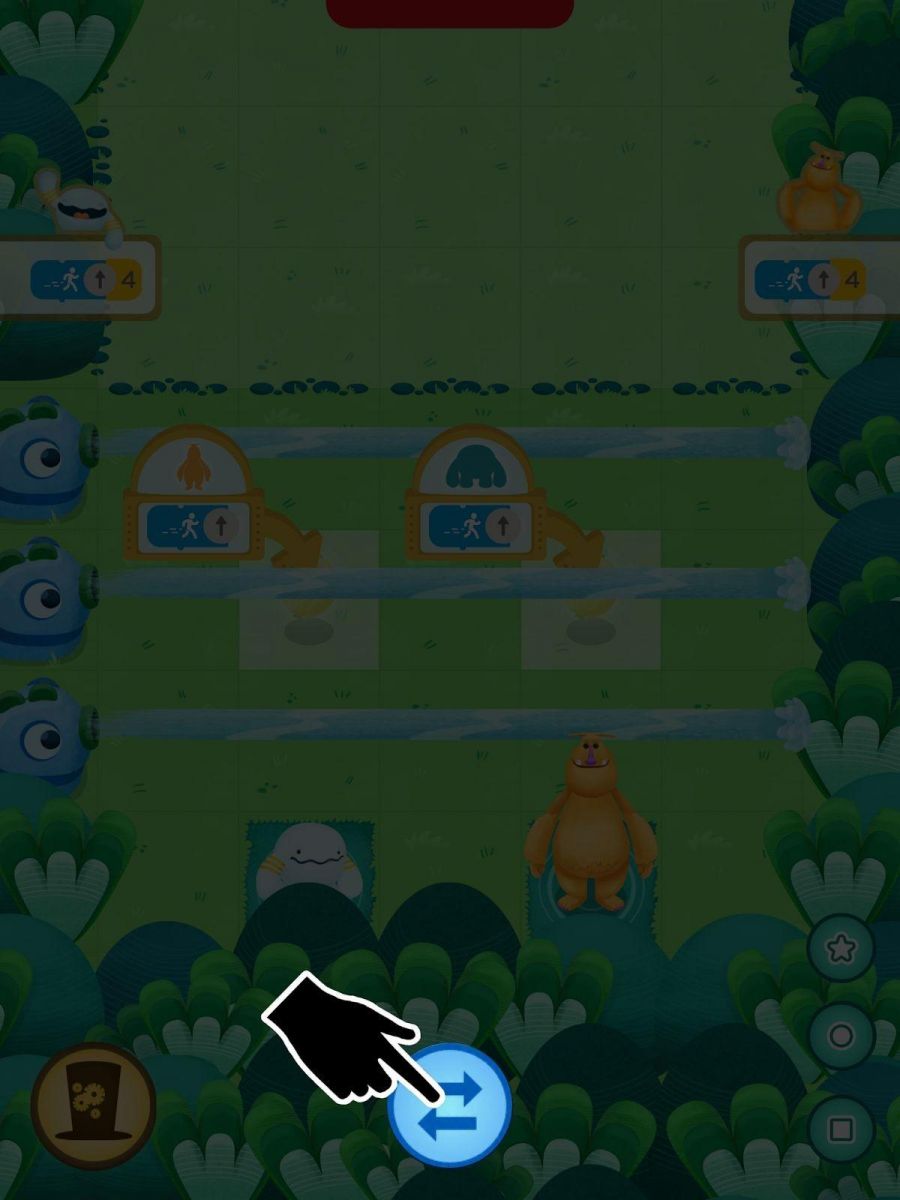Tap the star button
This screenshot has width=900, height=1200.
841,949
